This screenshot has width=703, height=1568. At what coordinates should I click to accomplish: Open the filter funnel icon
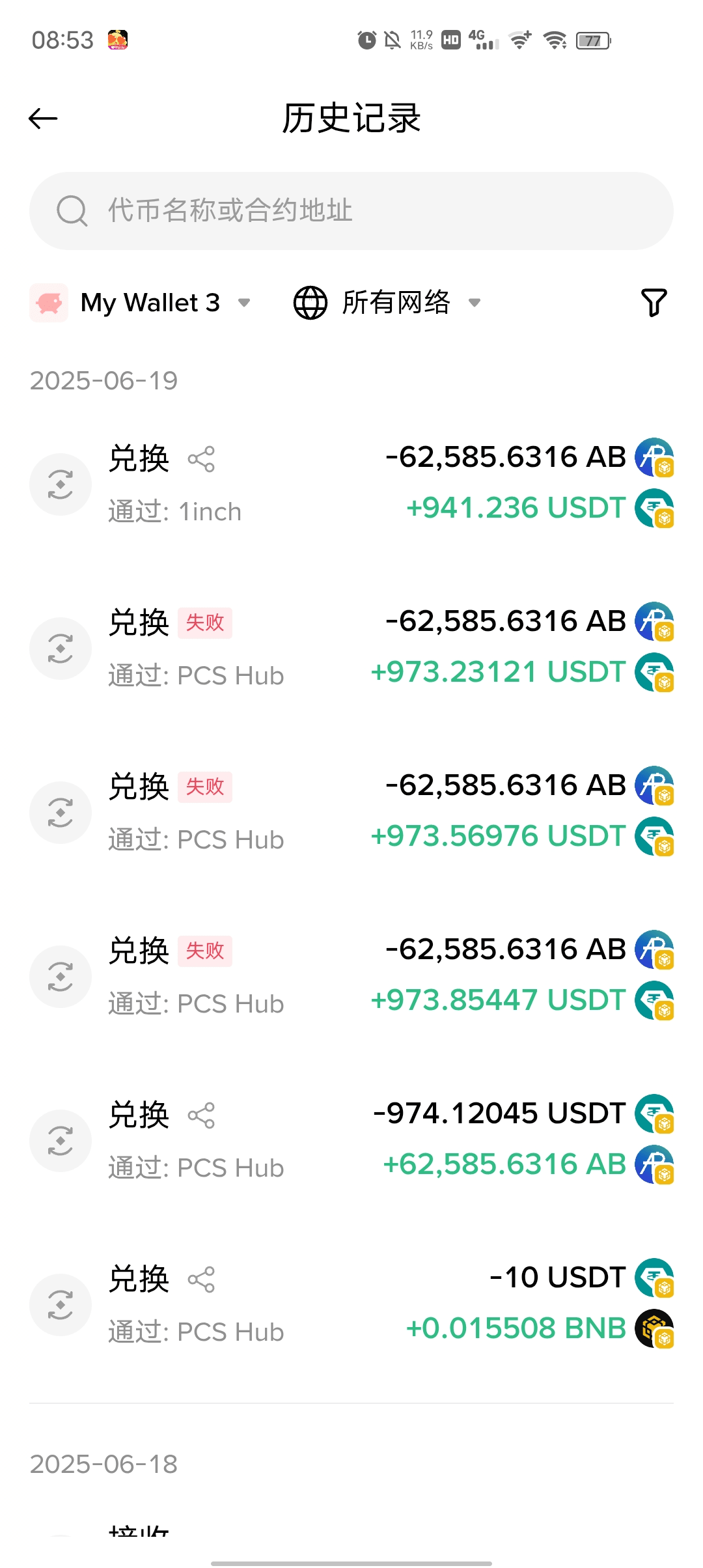tap(654, 303)
